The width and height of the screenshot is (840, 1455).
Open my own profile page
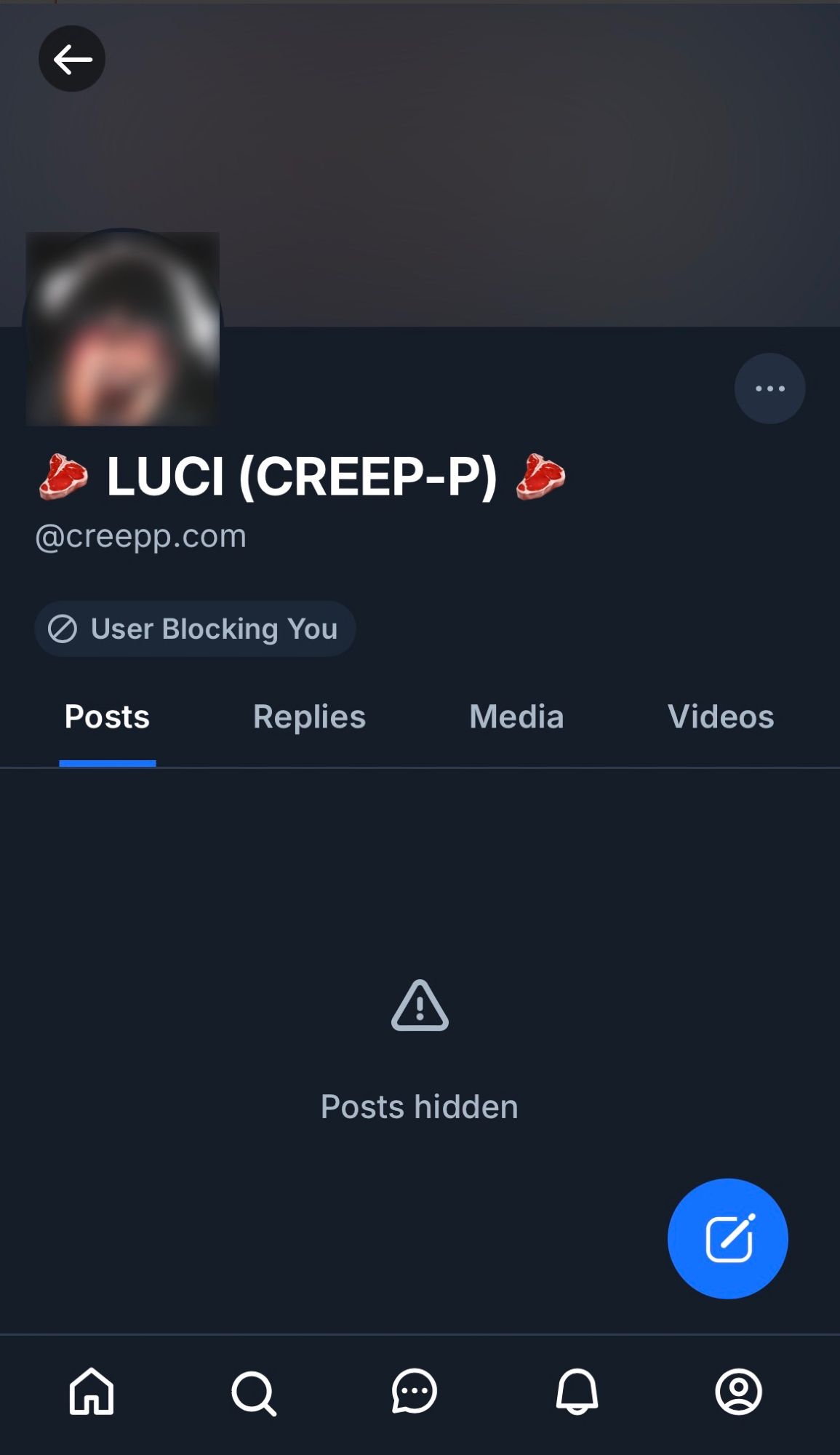[738, 1392]
